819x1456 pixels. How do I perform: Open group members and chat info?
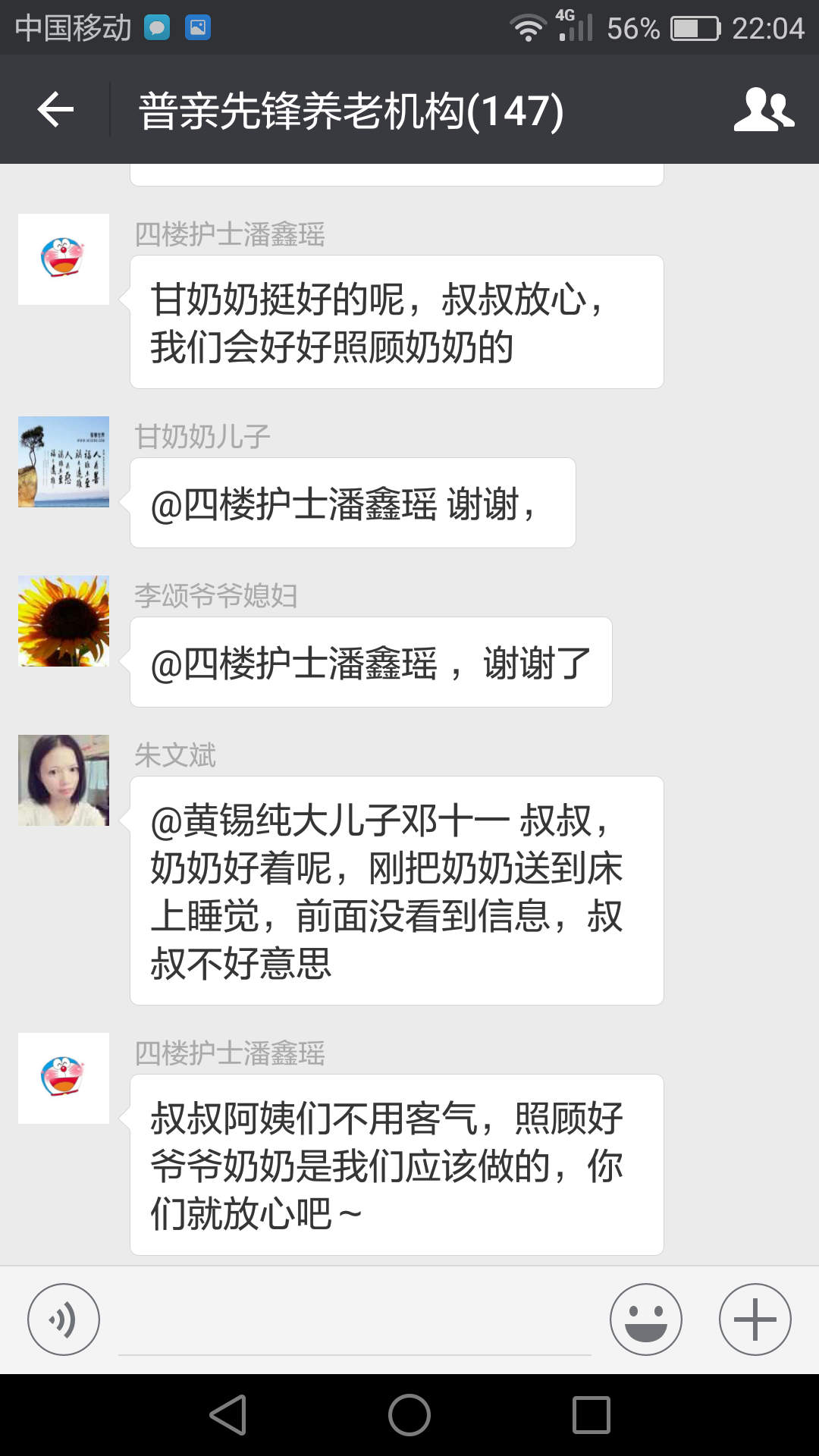point(763,110)
